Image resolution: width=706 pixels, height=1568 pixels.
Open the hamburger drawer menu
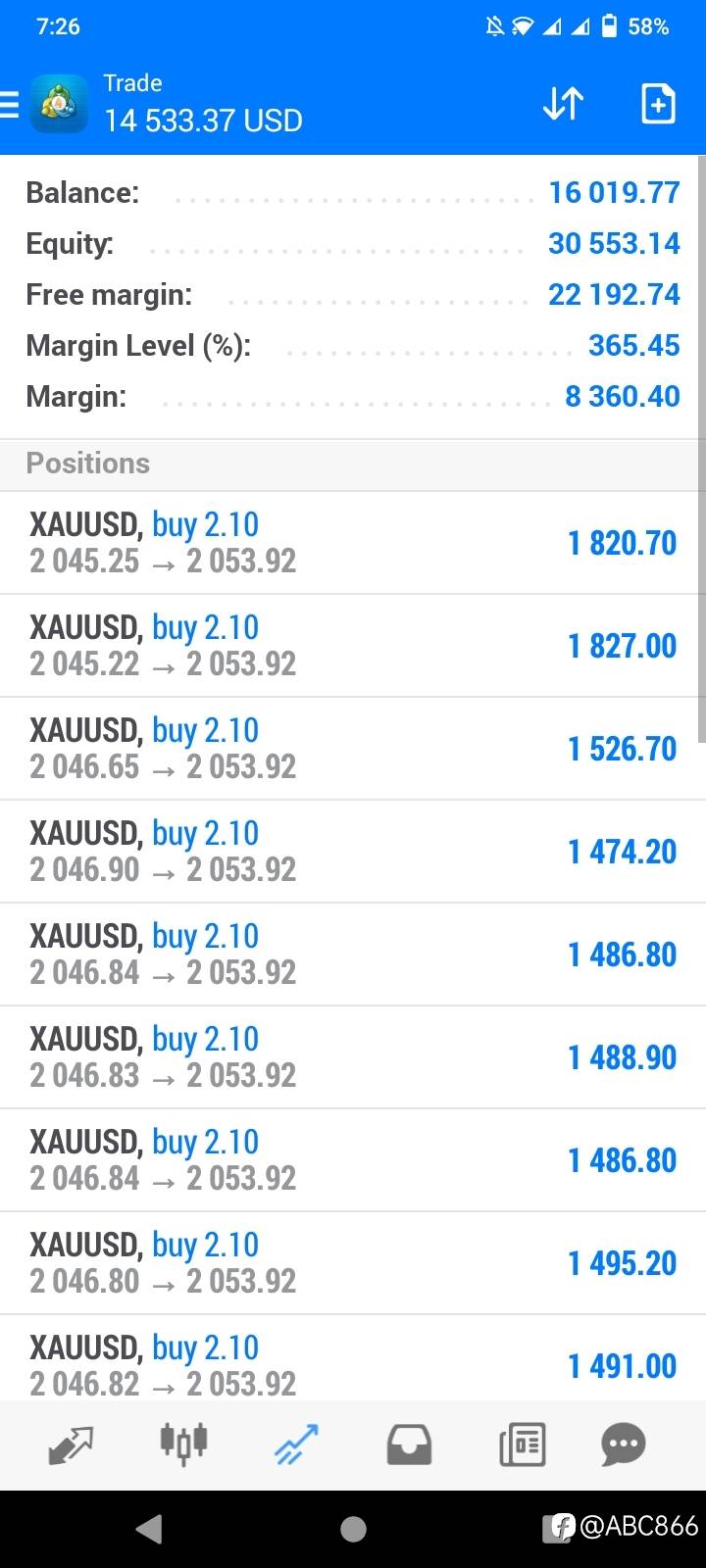coord(10,105)
